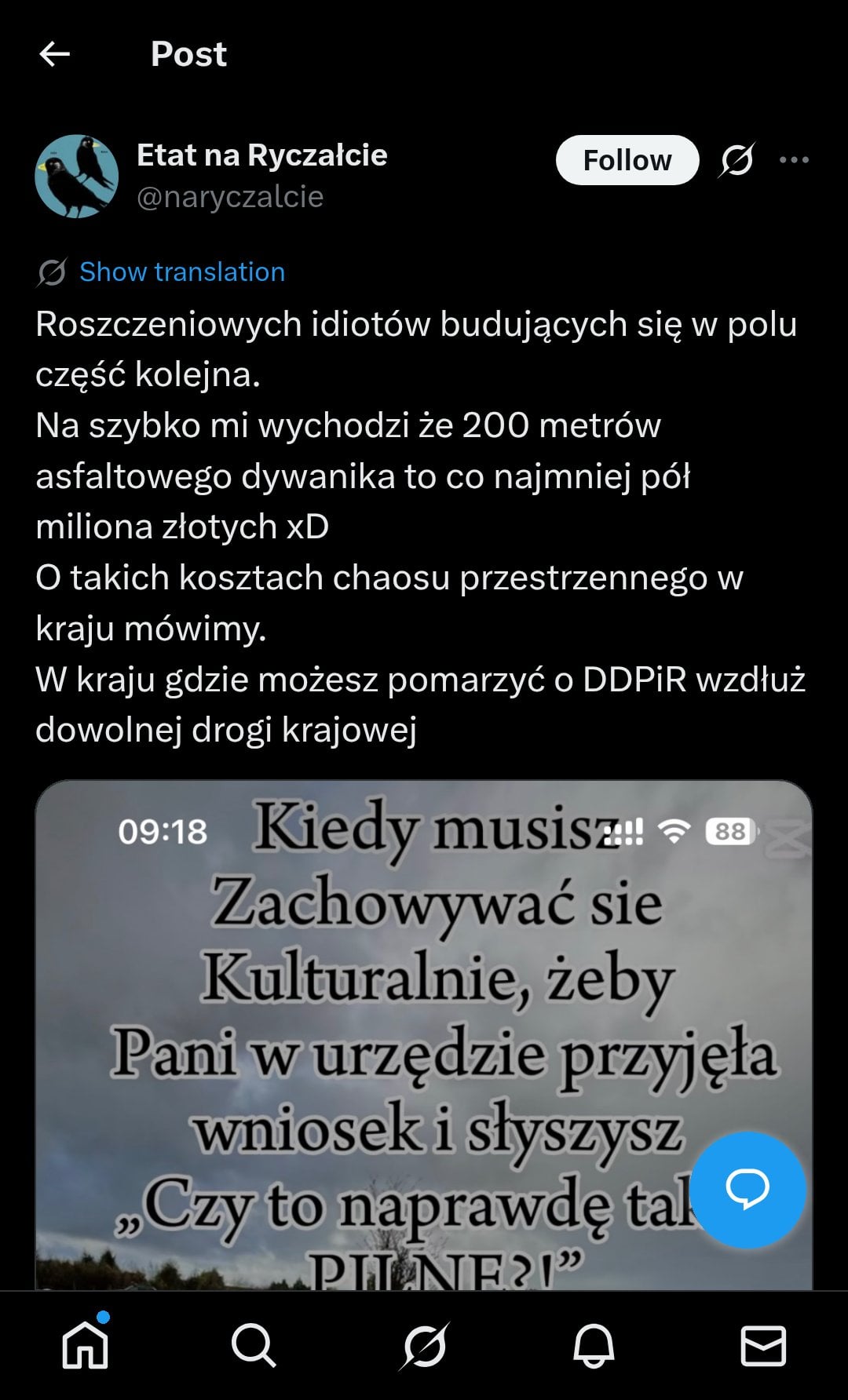Open the Grok tab in bottom bar

pyautogui.click(x=424, y=1345)
